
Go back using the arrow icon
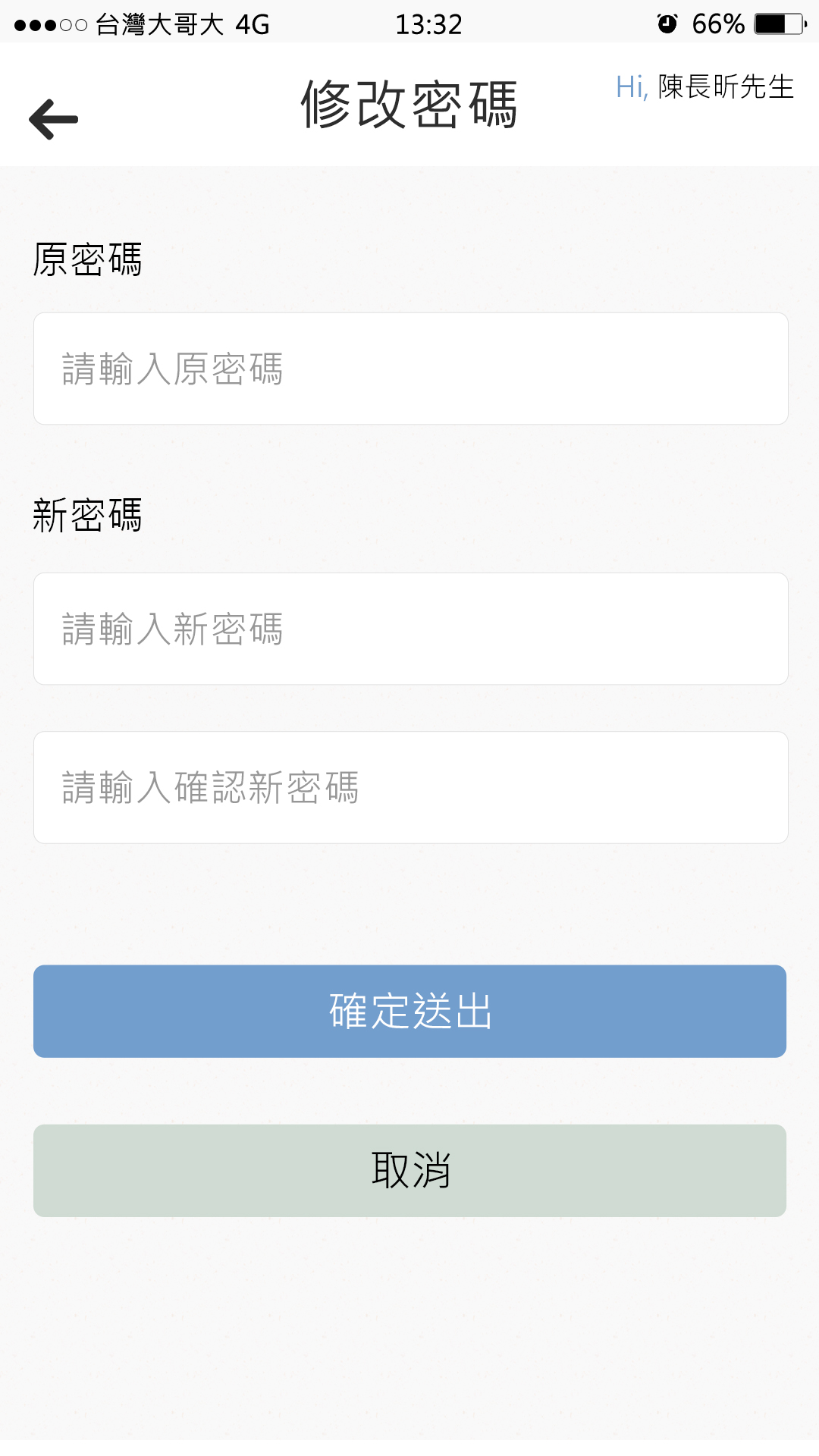click(53, 119)
